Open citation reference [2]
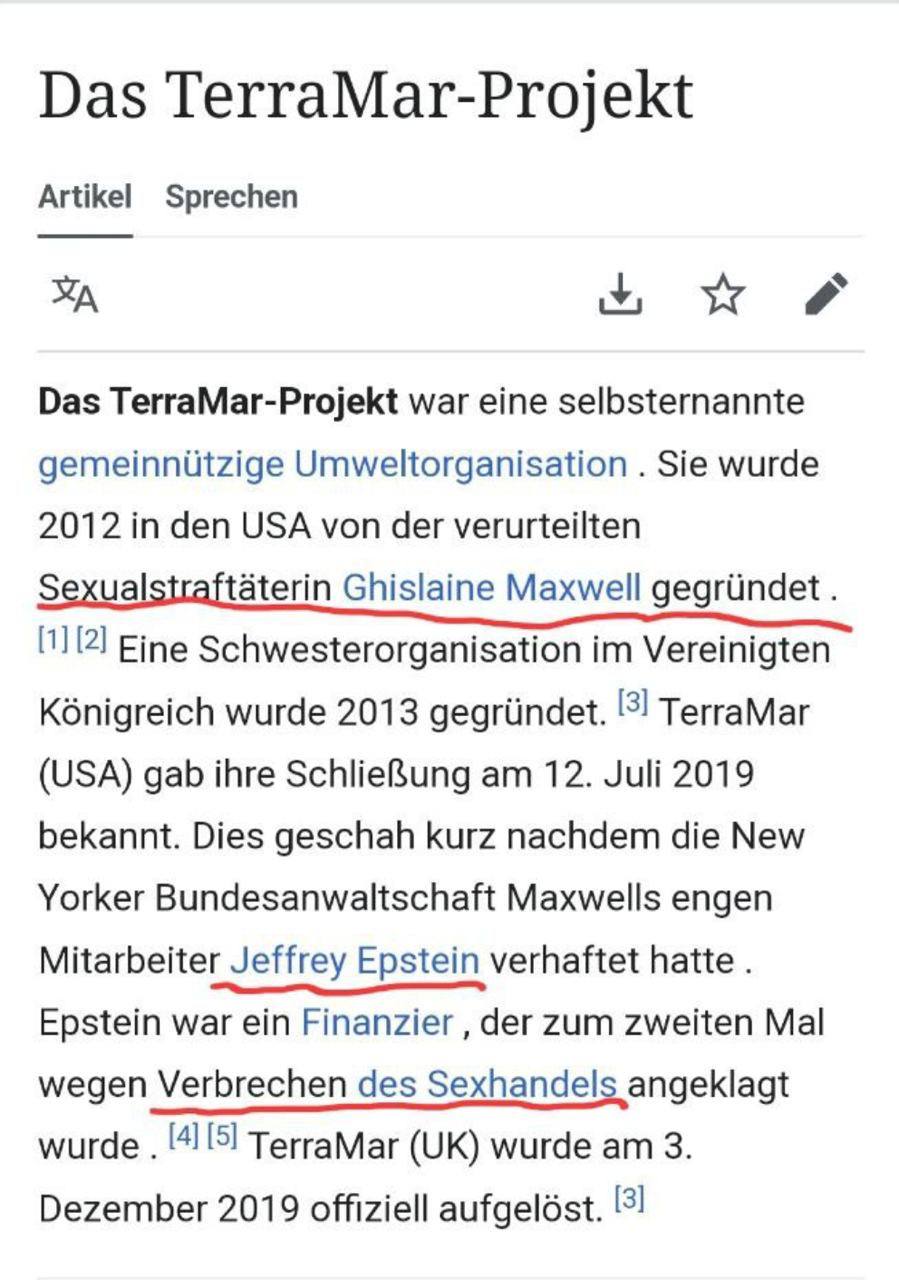This screenshot has height=1280, width=899. (90, 641)
